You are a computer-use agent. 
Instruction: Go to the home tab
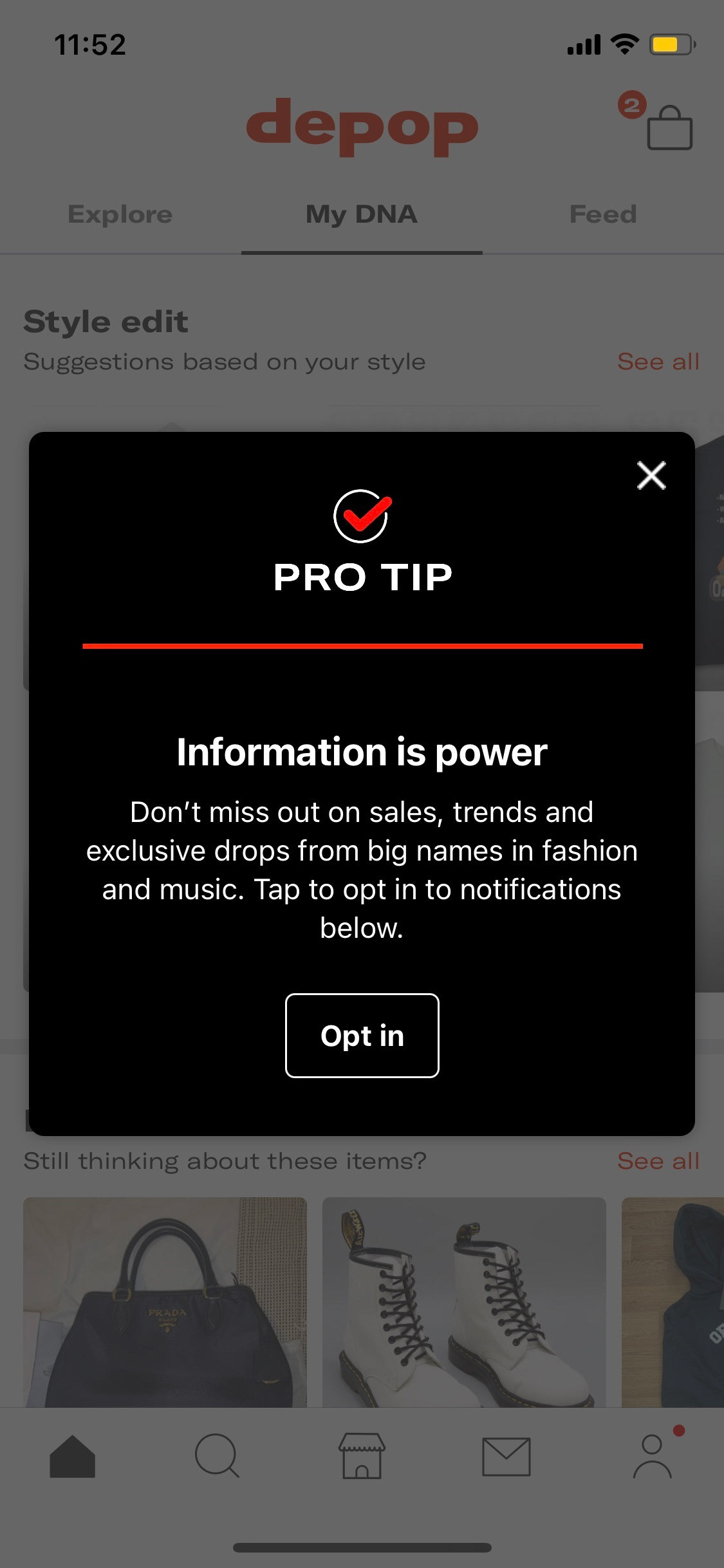point(72,1456)
